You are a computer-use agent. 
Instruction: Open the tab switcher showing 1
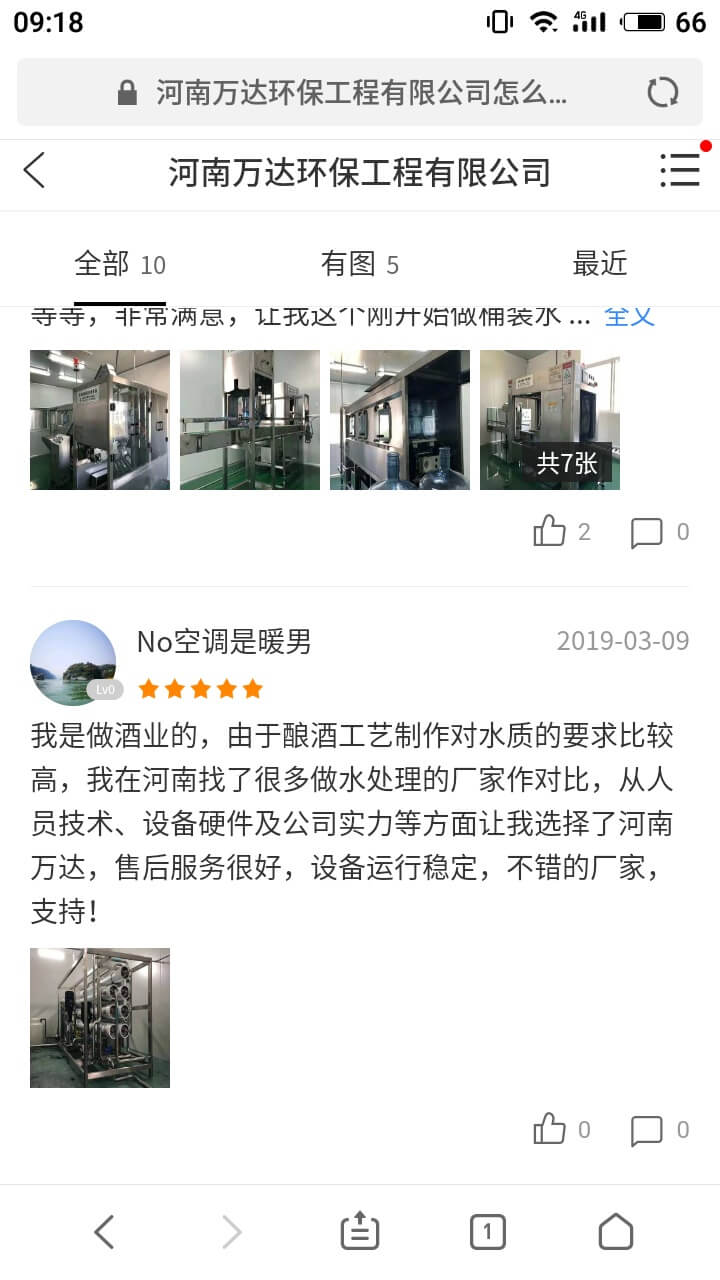(x=487, y=1231)
